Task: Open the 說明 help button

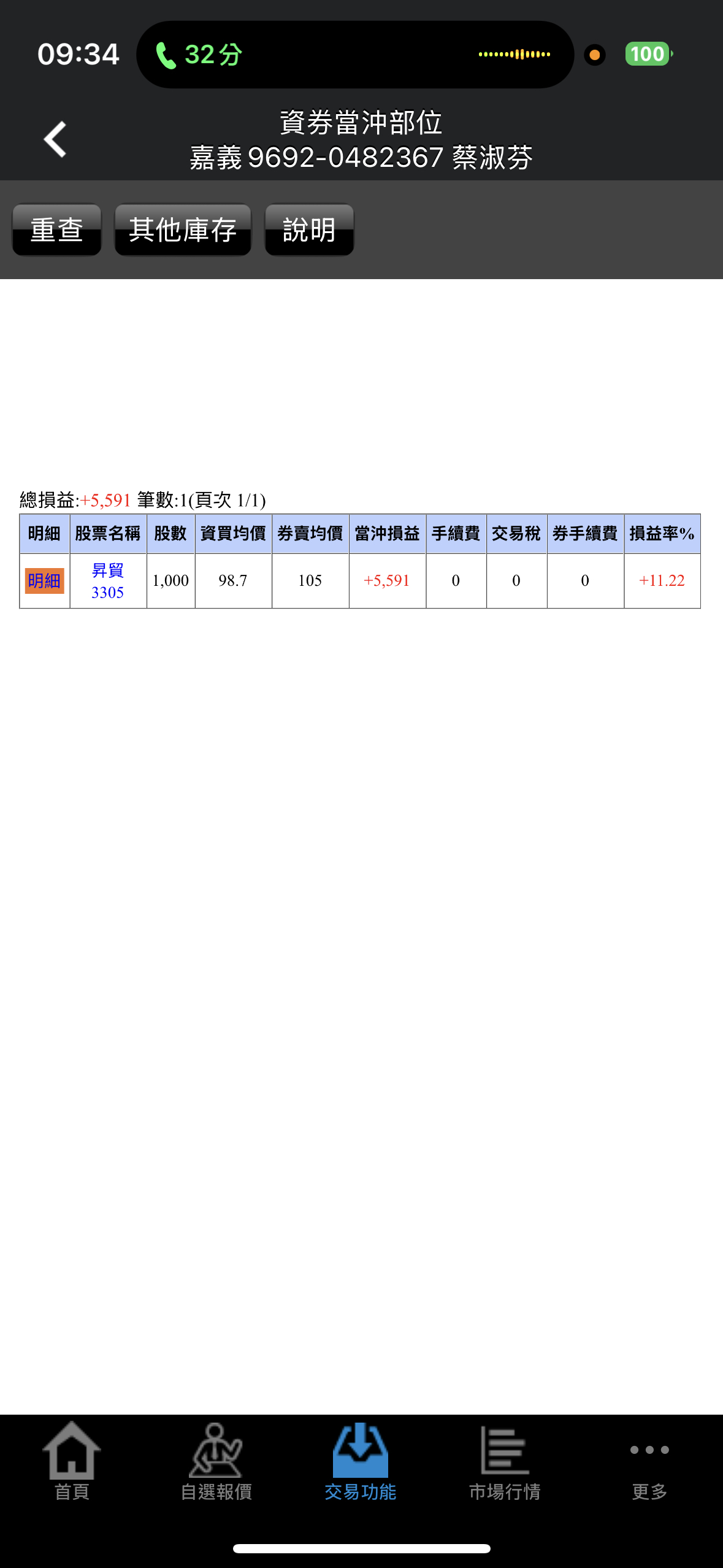Action: 309,230
